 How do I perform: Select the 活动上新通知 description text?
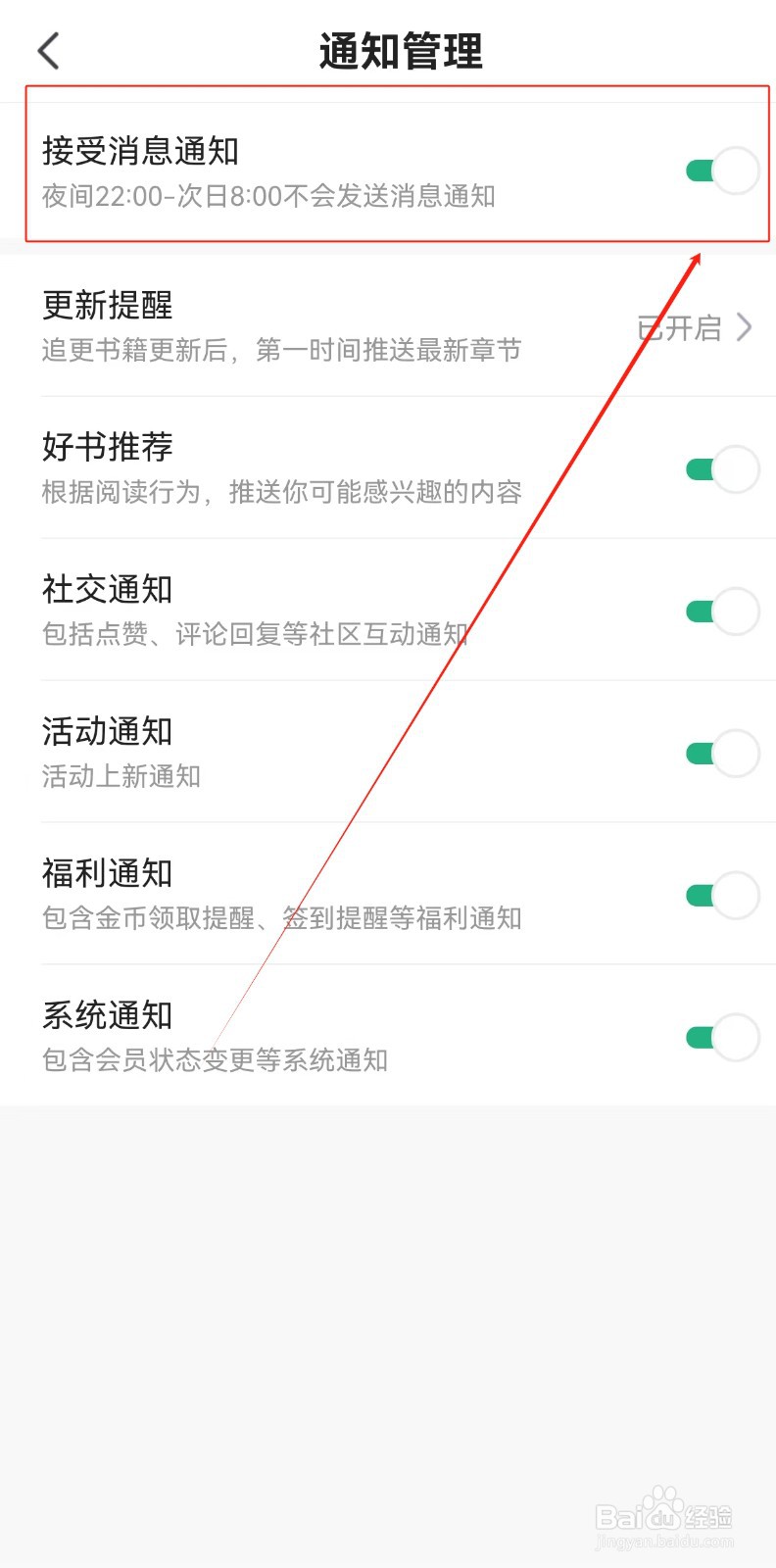(x=121, y=776)
